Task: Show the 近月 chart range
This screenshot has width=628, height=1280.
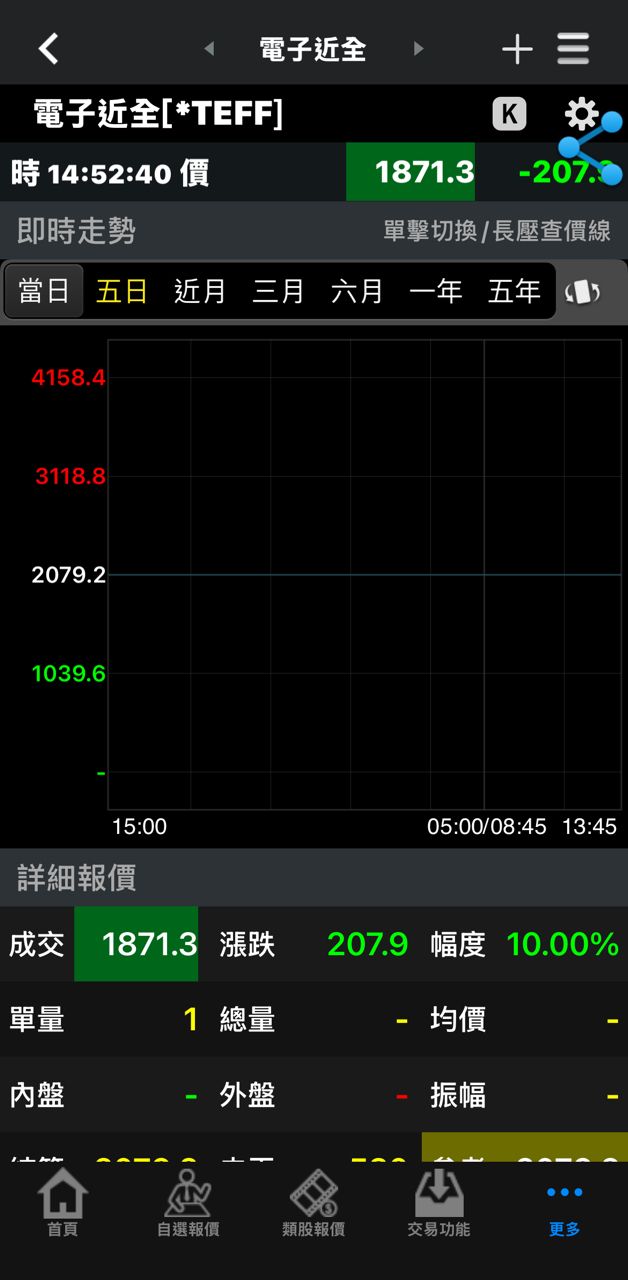Action: tap(200, 291)
